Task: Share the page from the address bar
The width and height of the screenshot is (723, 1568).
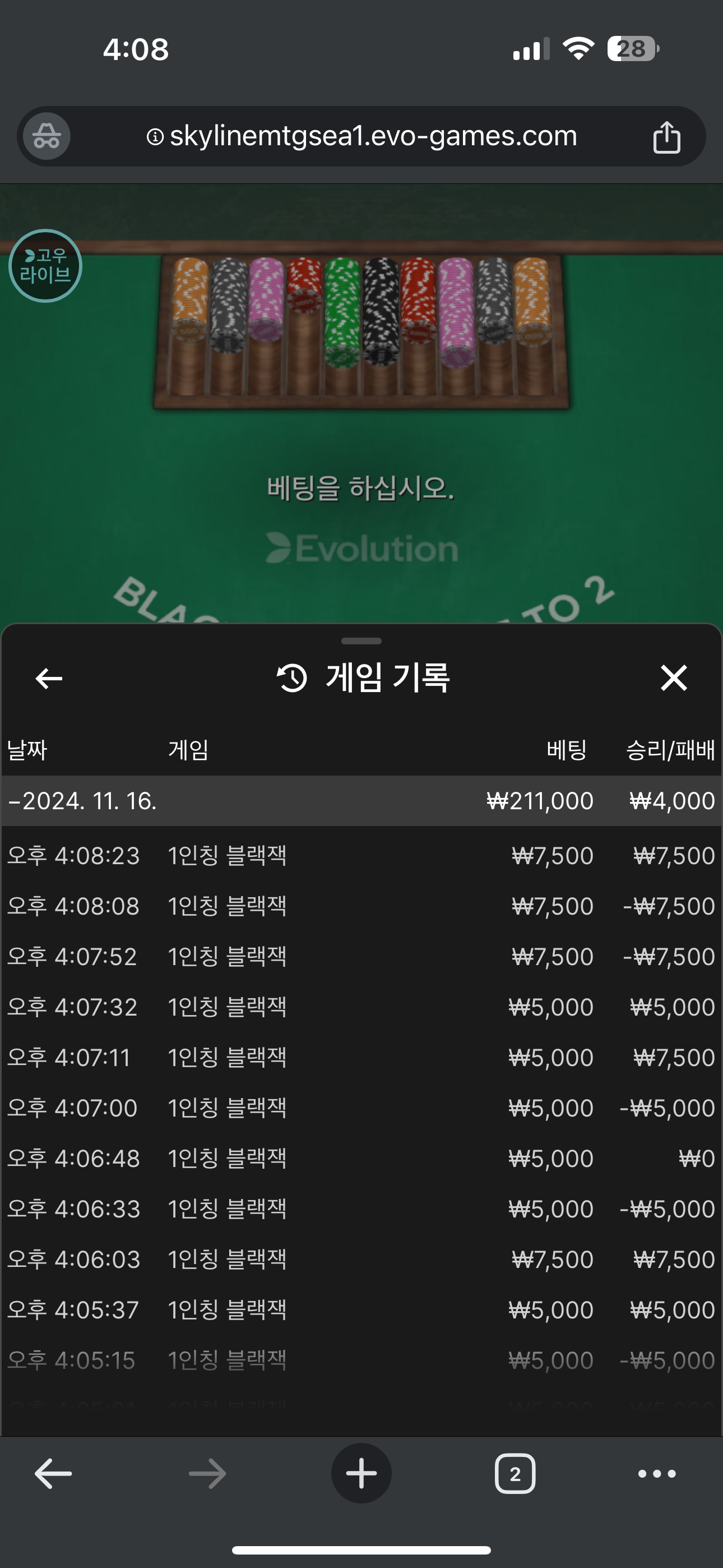Action: click(x=666, y=136)
